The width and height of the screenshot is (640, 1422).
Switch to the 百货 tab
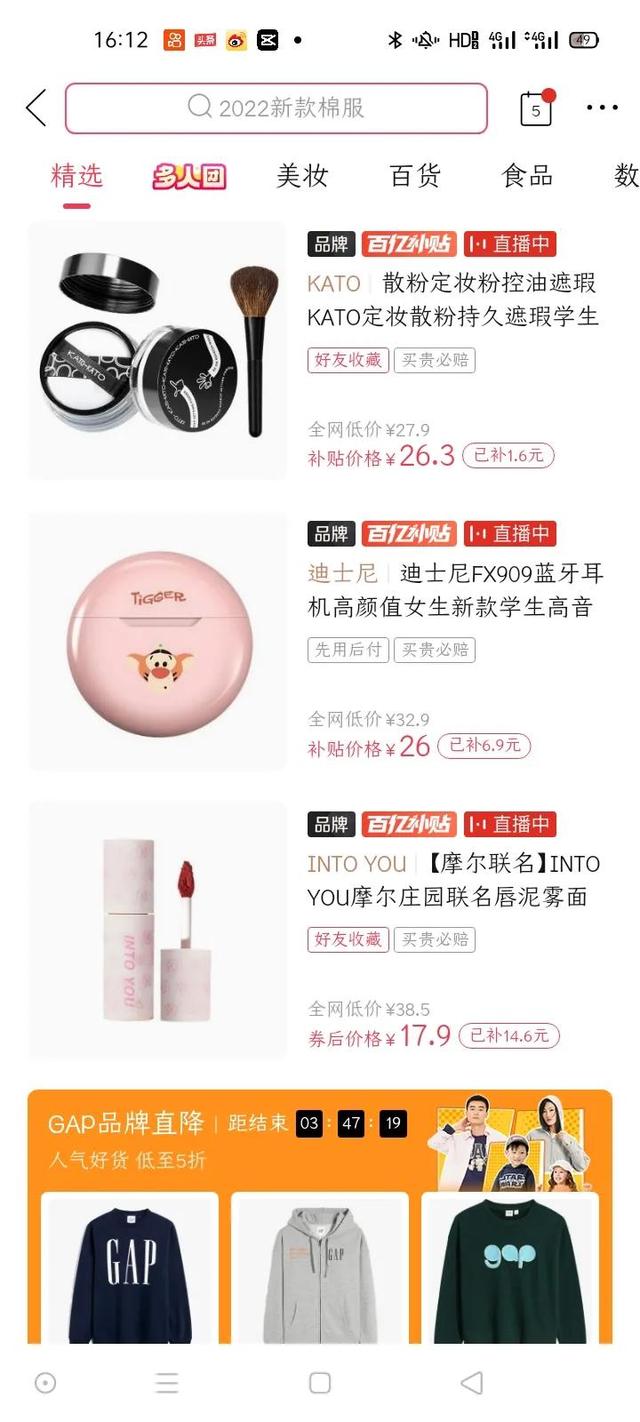coord(415,177)
